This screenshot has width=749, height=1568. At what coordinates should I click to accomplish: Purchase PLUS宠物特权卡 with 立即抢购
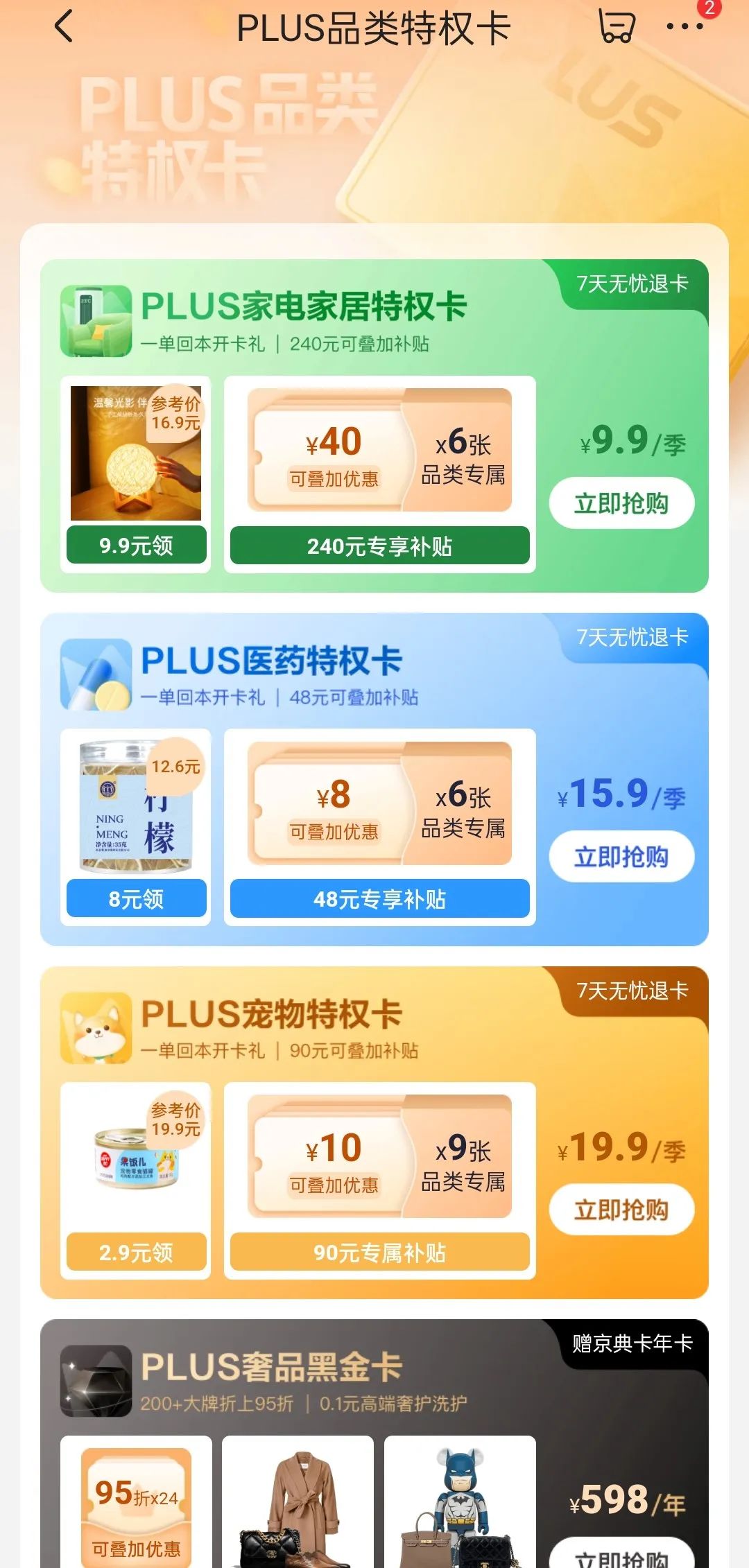(x=621, y=1210)
